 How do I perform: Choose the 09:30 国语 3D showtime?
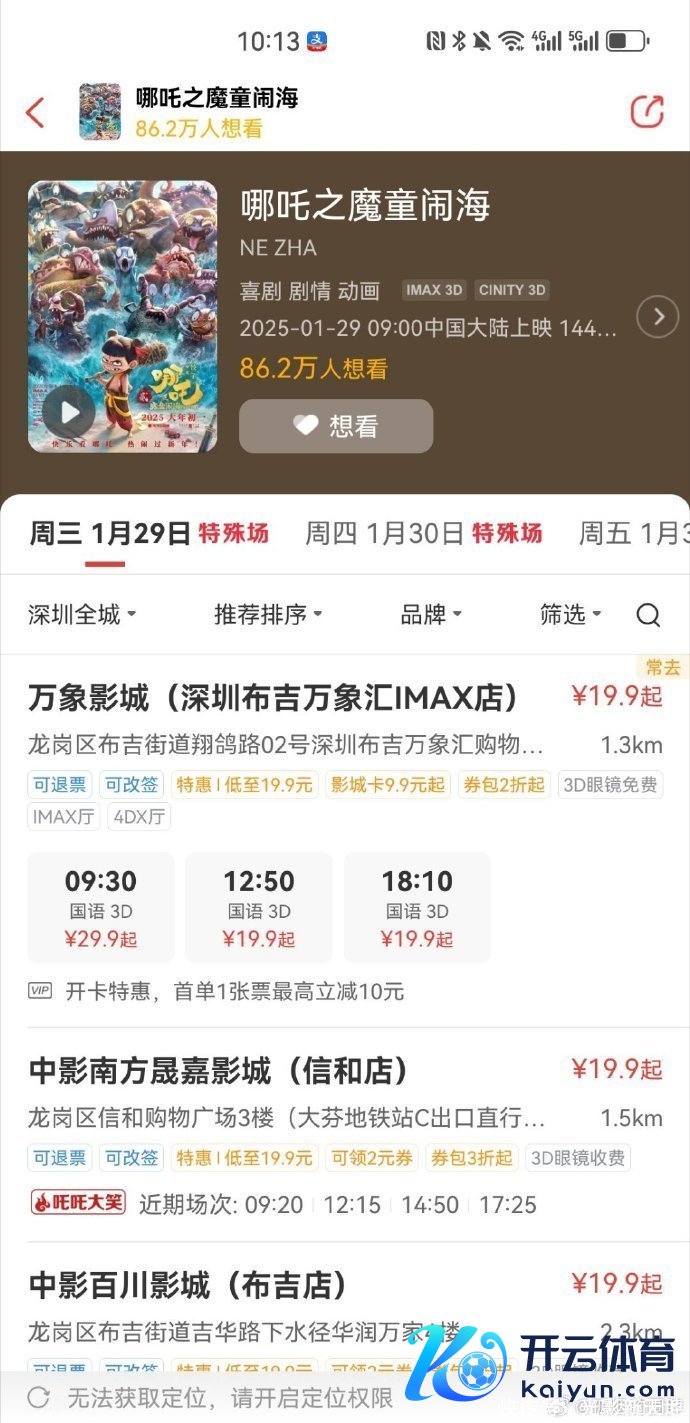[x=101, y=907]
